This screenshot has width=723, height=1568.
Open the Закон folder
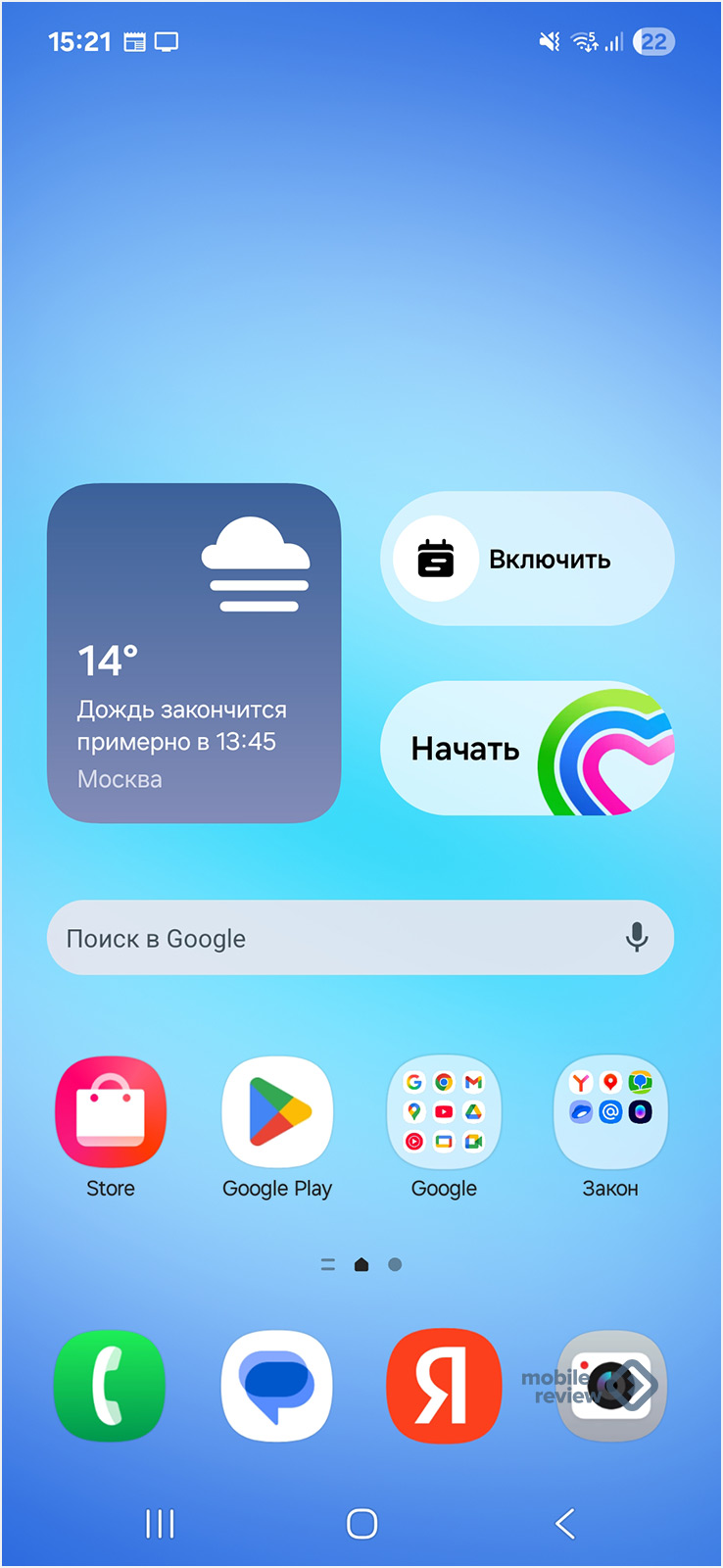(610, 1111)
